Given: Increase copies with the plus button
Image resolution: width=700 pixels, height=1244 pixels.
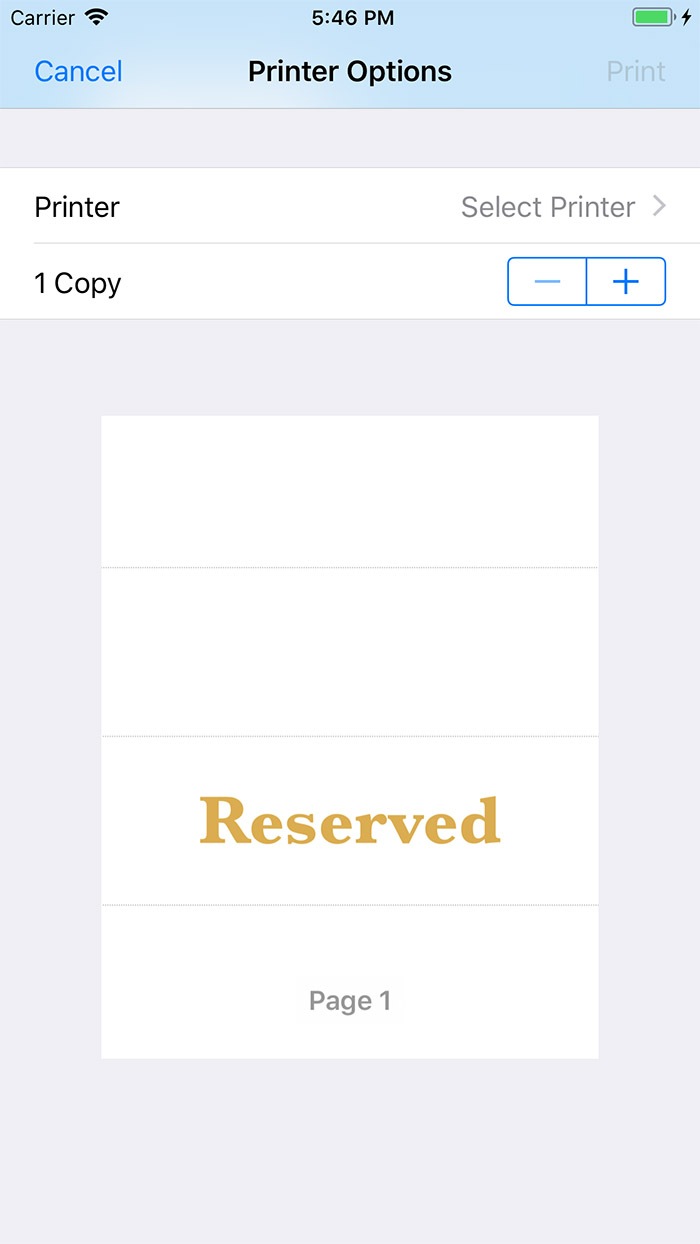Looking at the screenshot, I should click(626, 282).
